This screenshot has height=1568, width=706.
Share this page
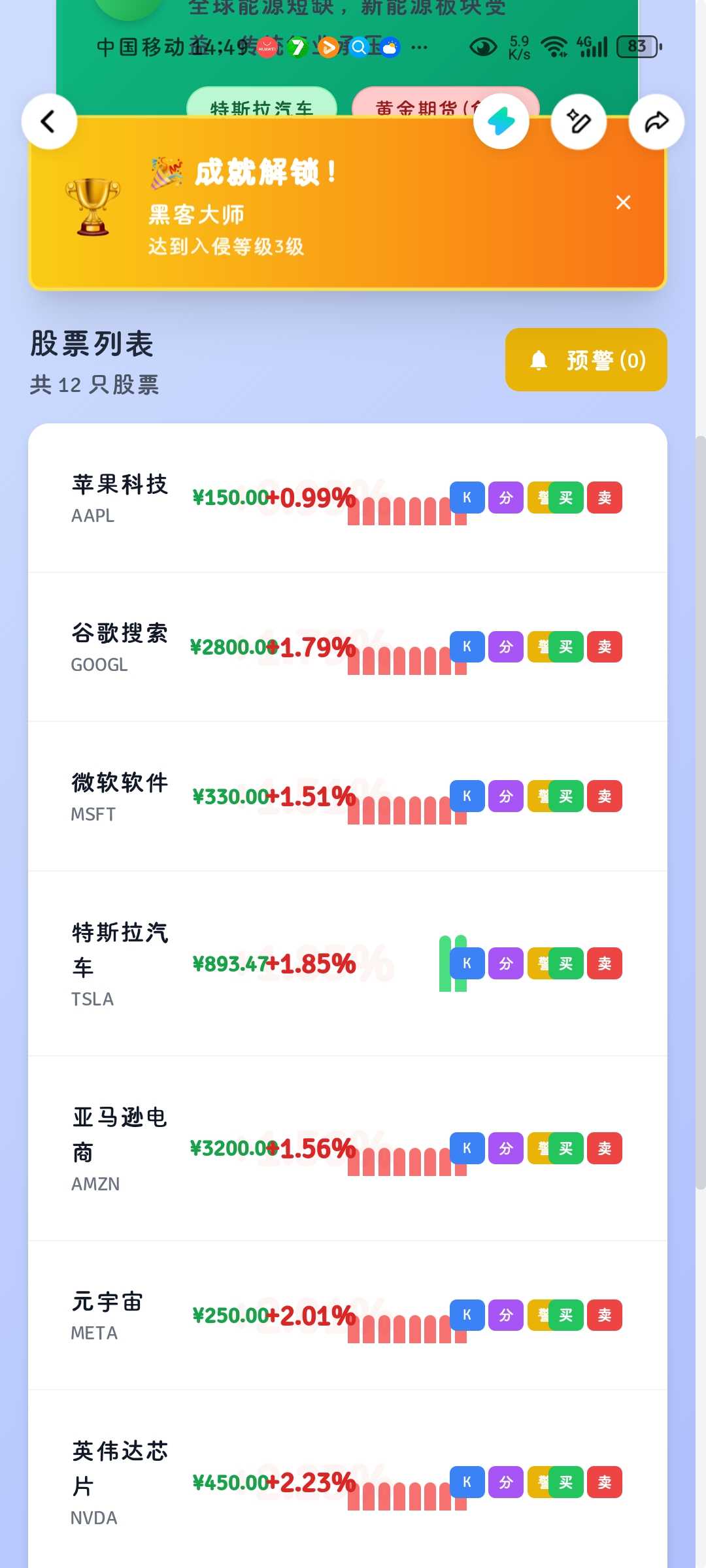[656, 122]
